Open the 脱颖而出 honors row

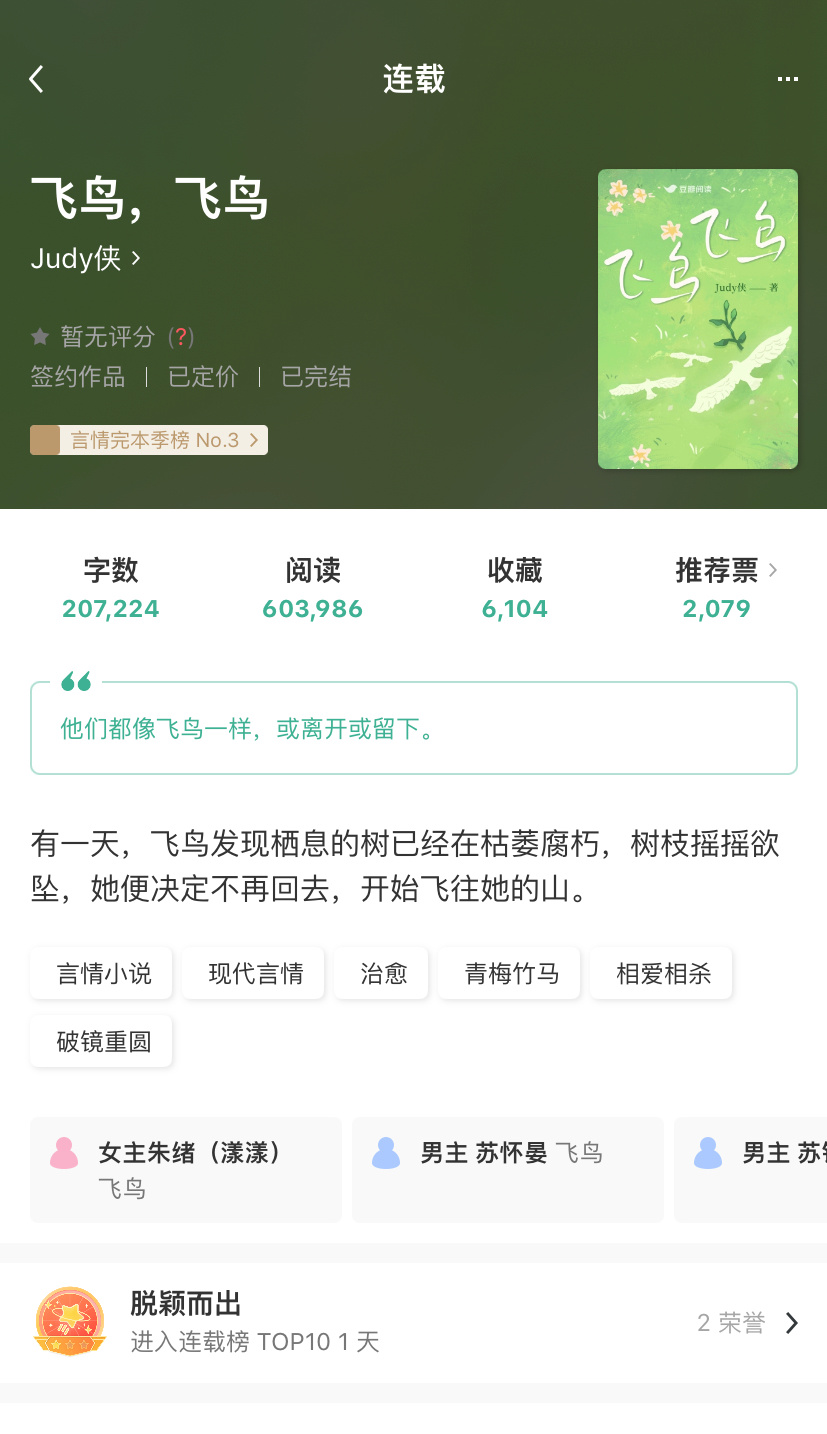[413, 1322]
